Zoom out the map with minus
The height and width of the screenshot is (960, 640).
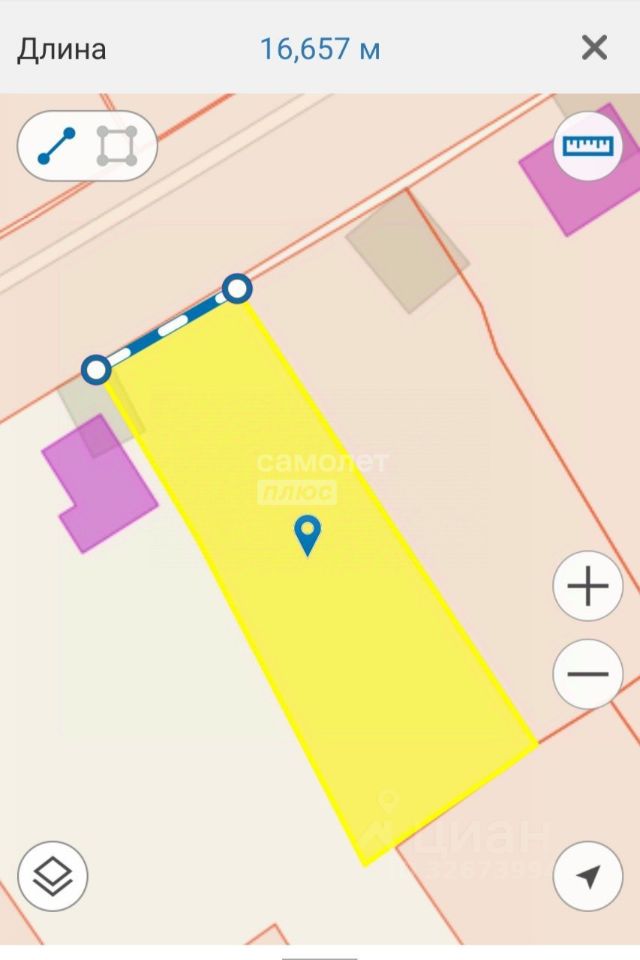click(587, 673)
